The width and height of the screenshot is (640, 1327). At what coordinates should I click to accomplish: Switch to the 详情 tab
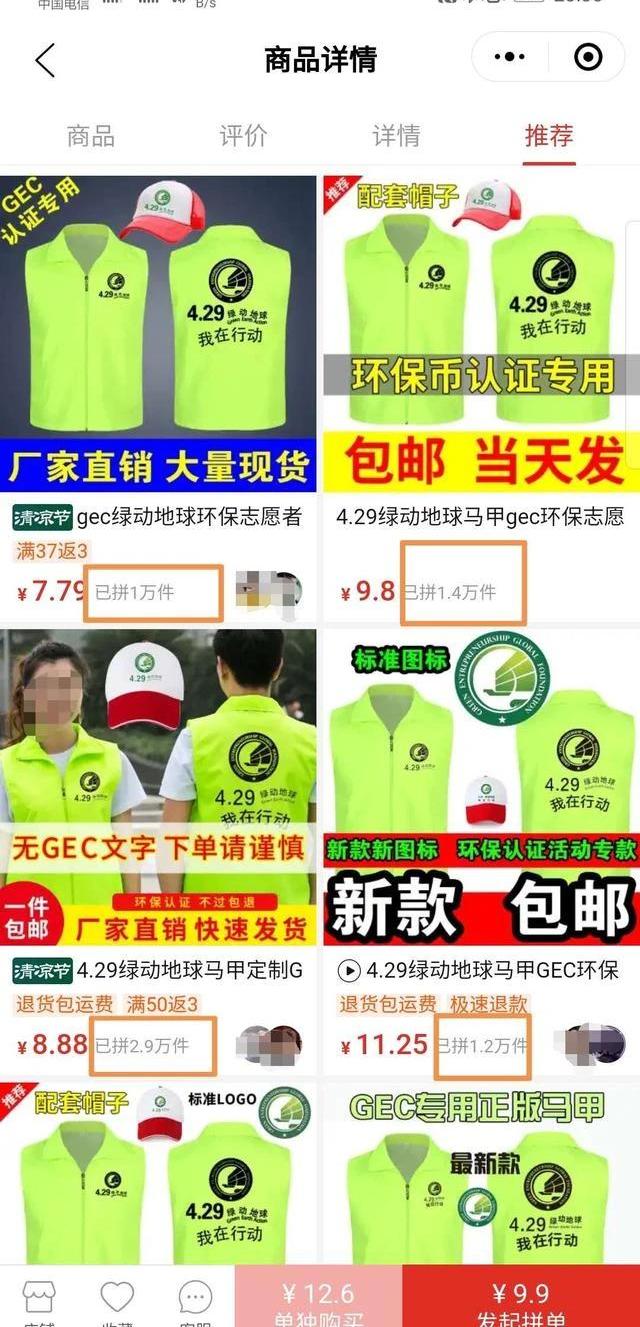click(x=396, y=136)
